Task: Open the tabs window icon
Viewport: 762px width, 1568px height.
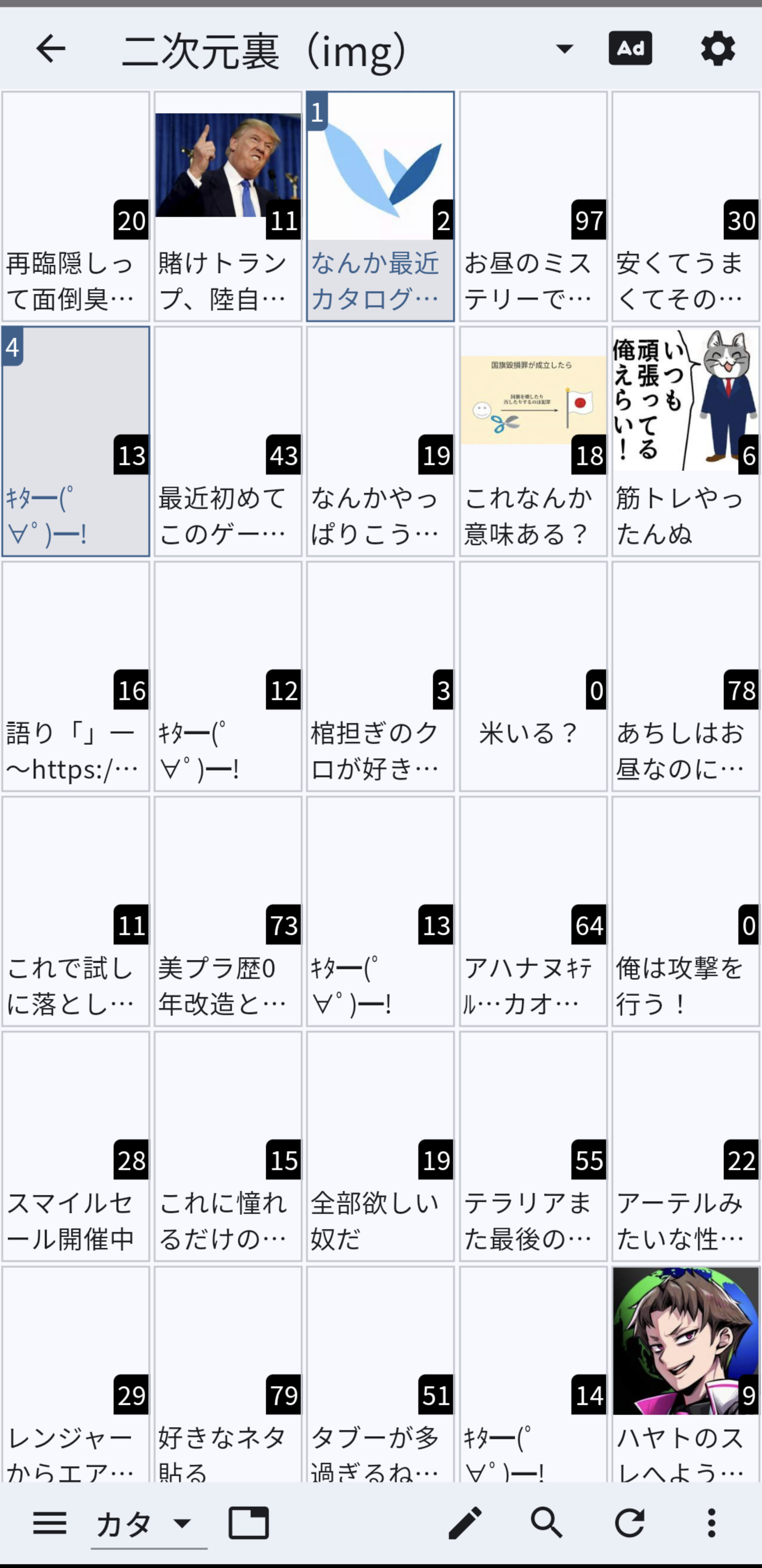Action: click(x=249, y=1523)
